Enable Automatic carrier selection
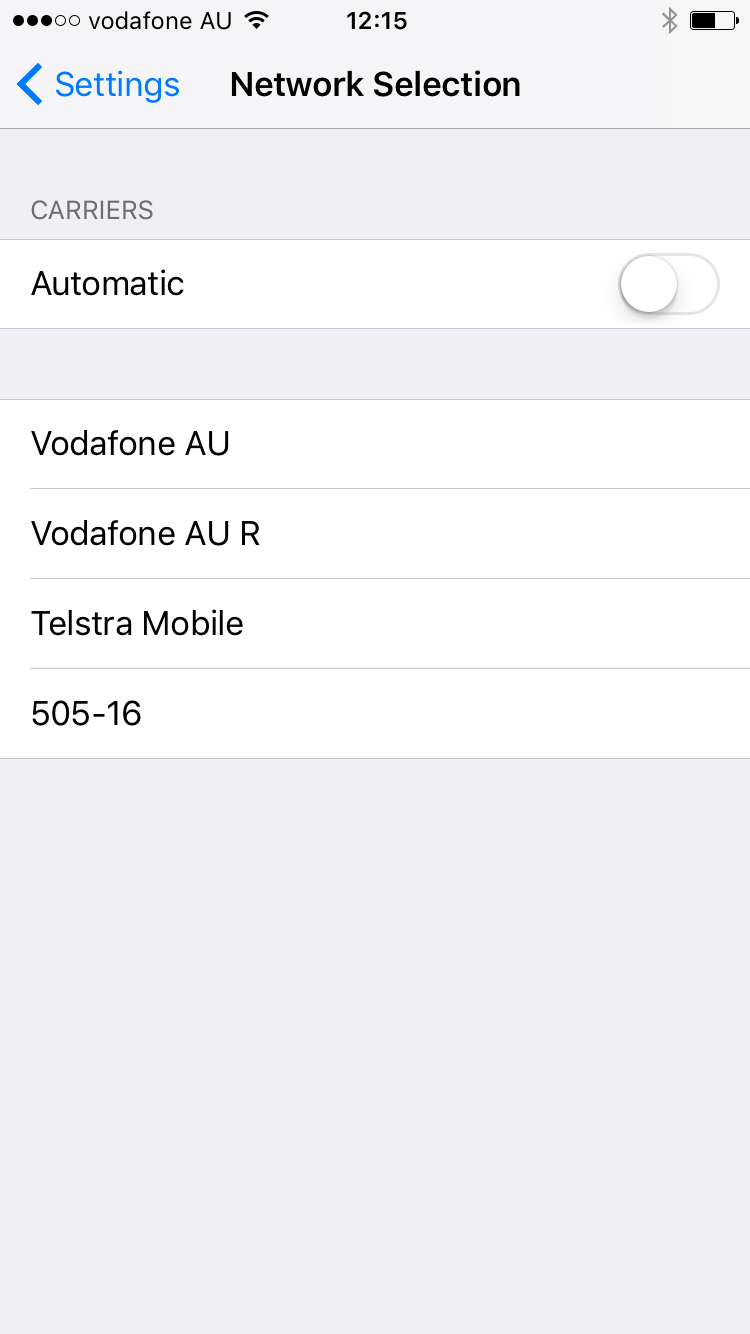This screenshot has width=750, height=1334. (668, 284)
